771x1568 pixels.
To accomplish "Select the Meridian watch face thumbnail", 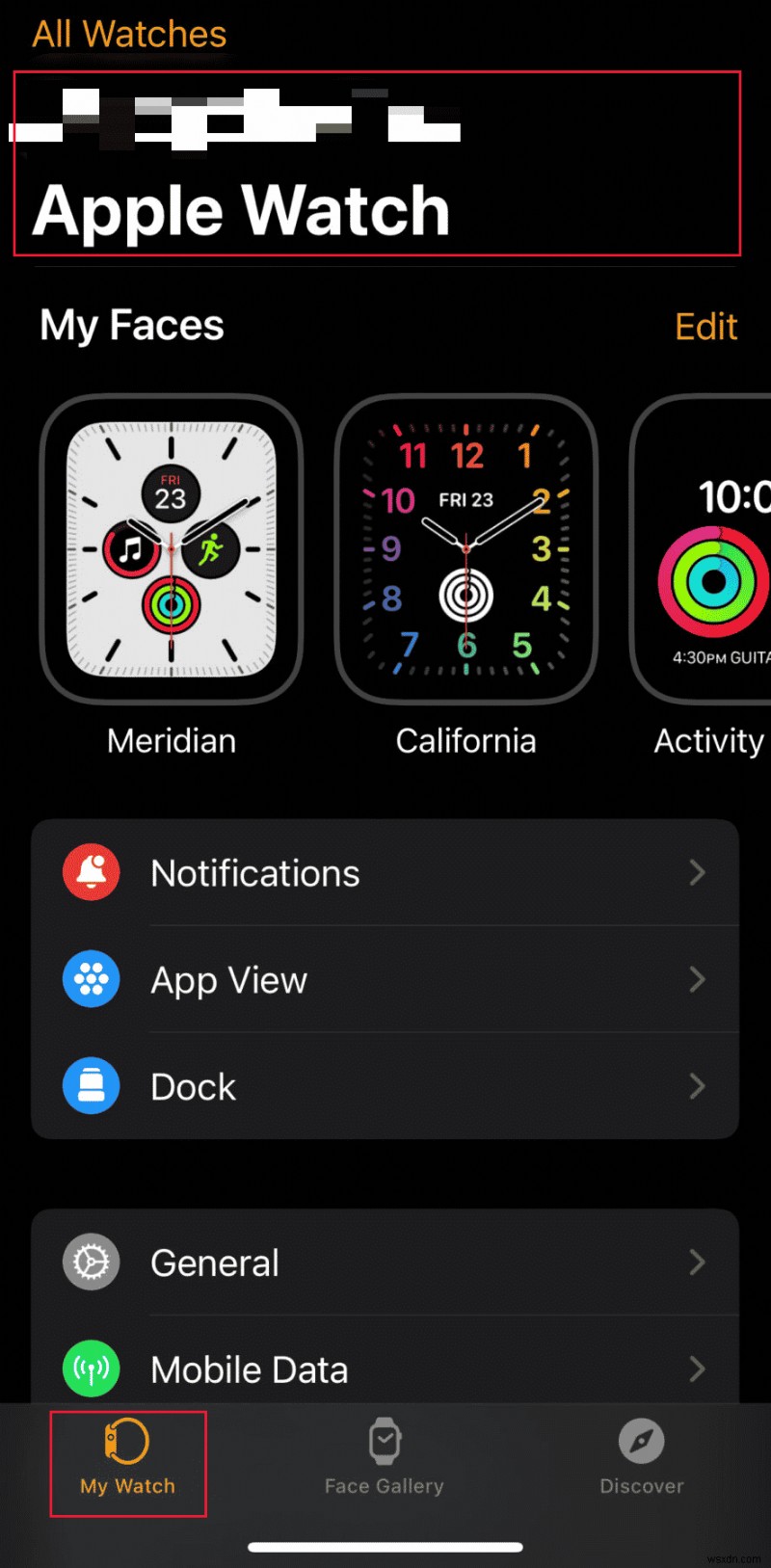I will point(172,546).
